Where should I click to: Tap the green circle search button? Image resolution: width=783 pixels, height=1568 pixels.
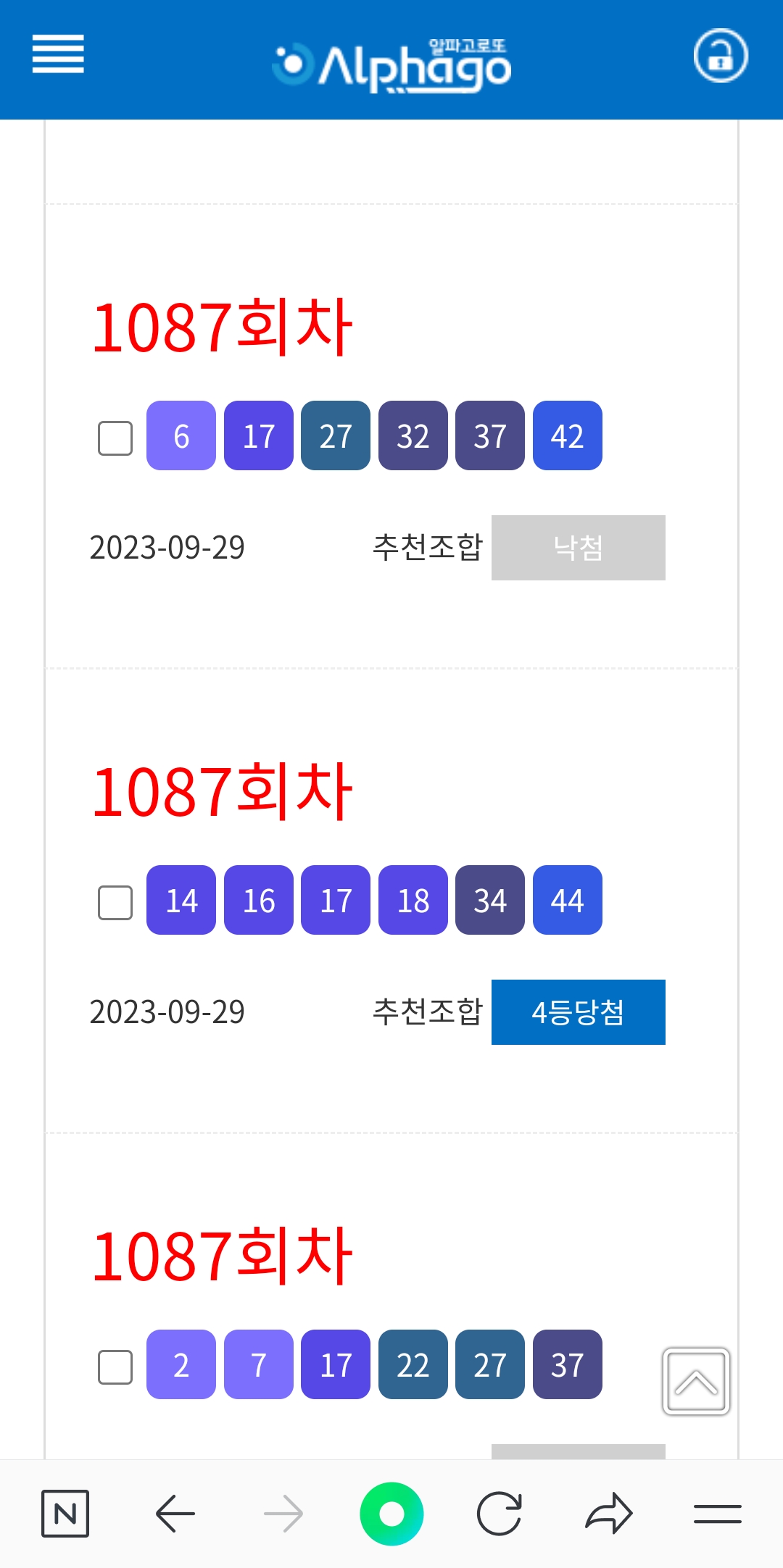pyautogui.click(x=391, y=1514)
